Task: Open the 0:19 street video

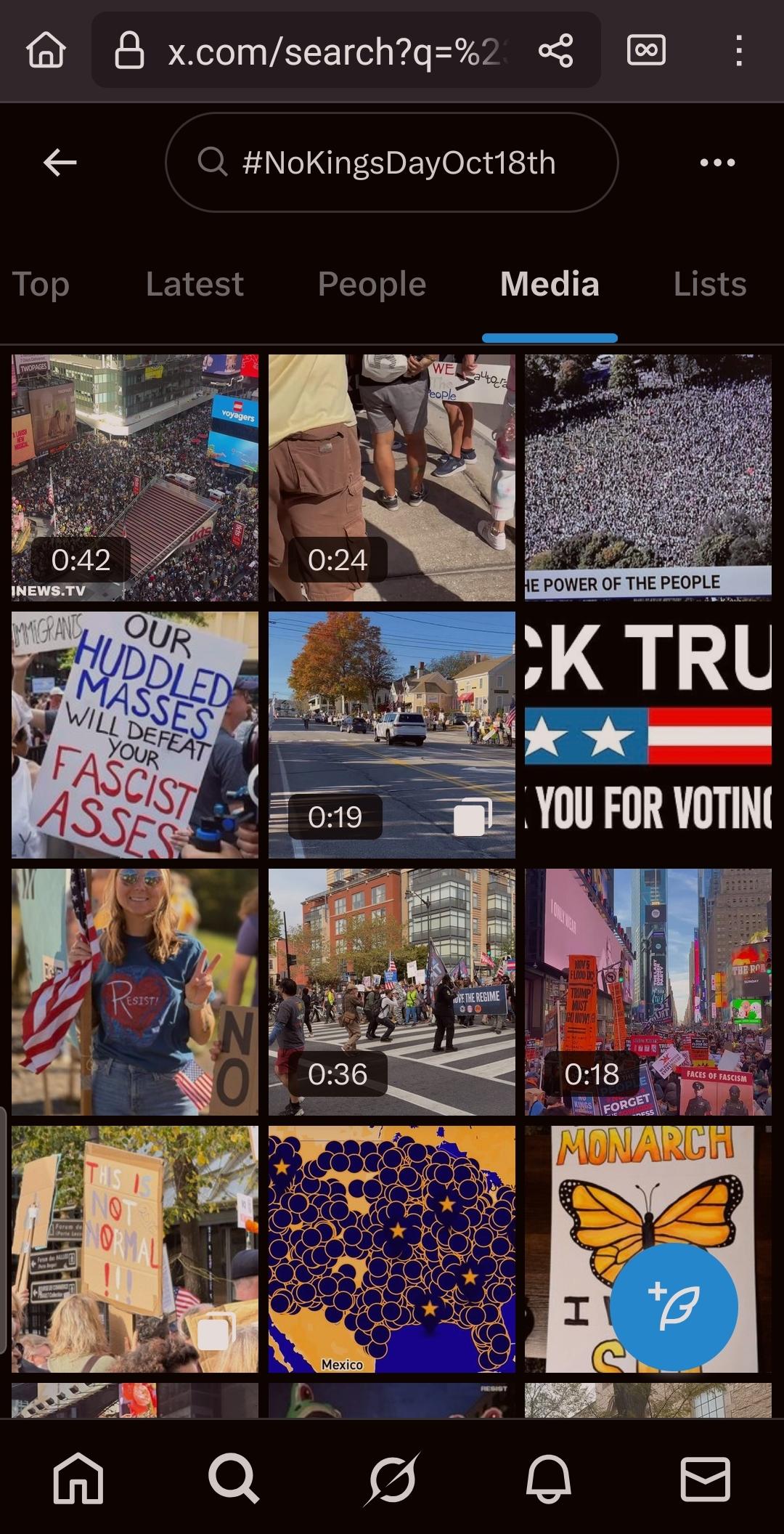Action: click(x=392, y=734)
